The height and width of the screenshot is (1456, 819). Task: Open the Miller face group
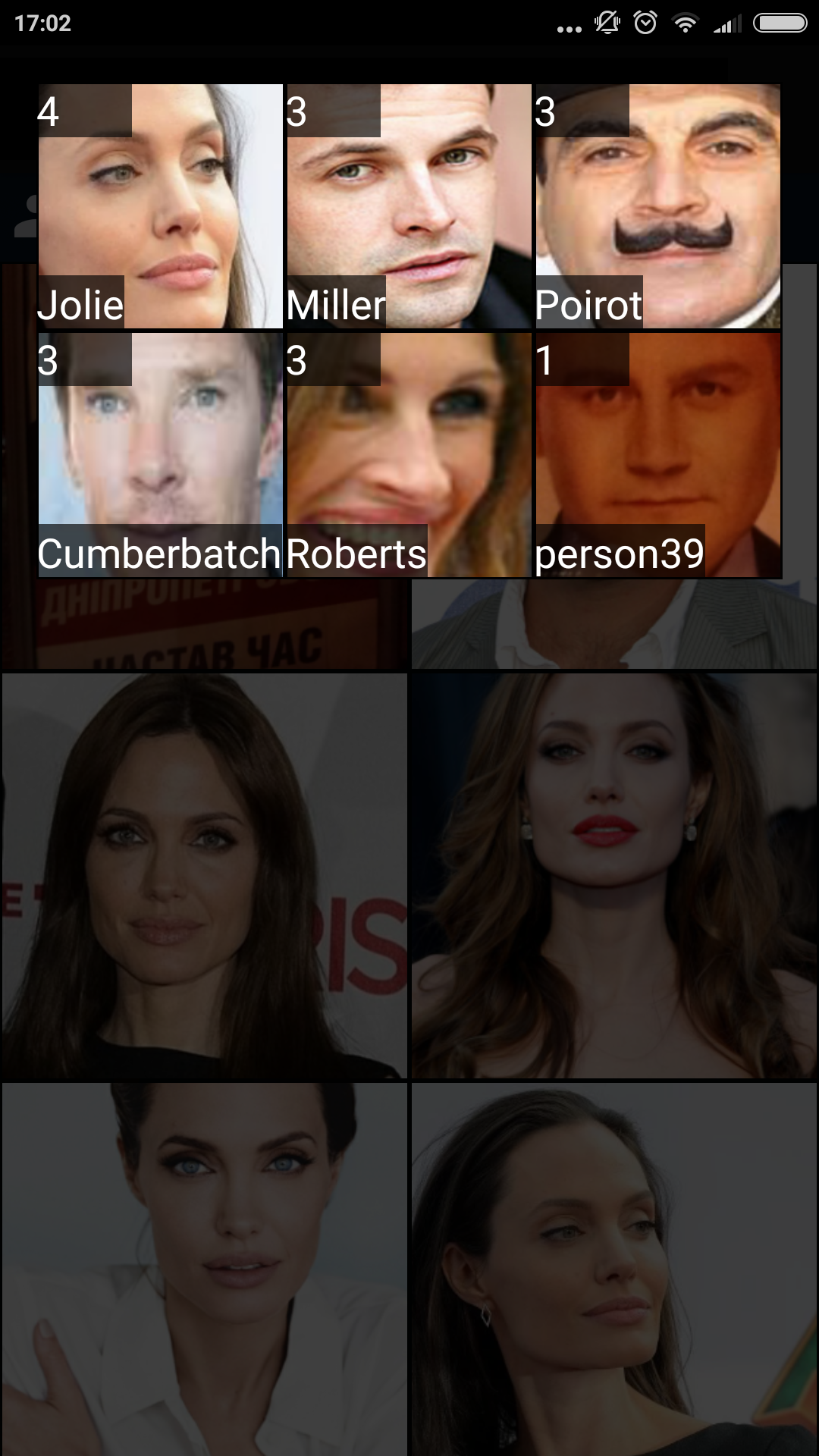409,206
